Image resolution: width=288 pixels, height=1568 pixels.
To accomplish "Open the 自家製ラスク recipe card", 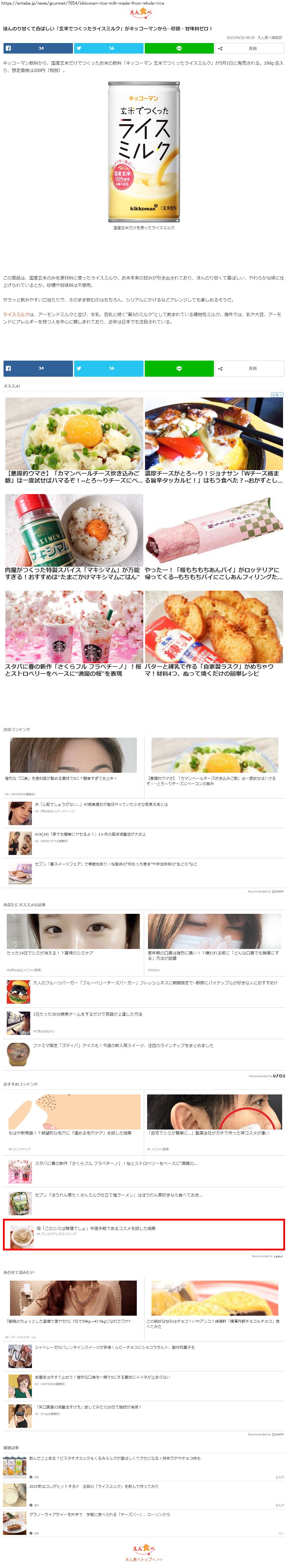I will [214, 670].
